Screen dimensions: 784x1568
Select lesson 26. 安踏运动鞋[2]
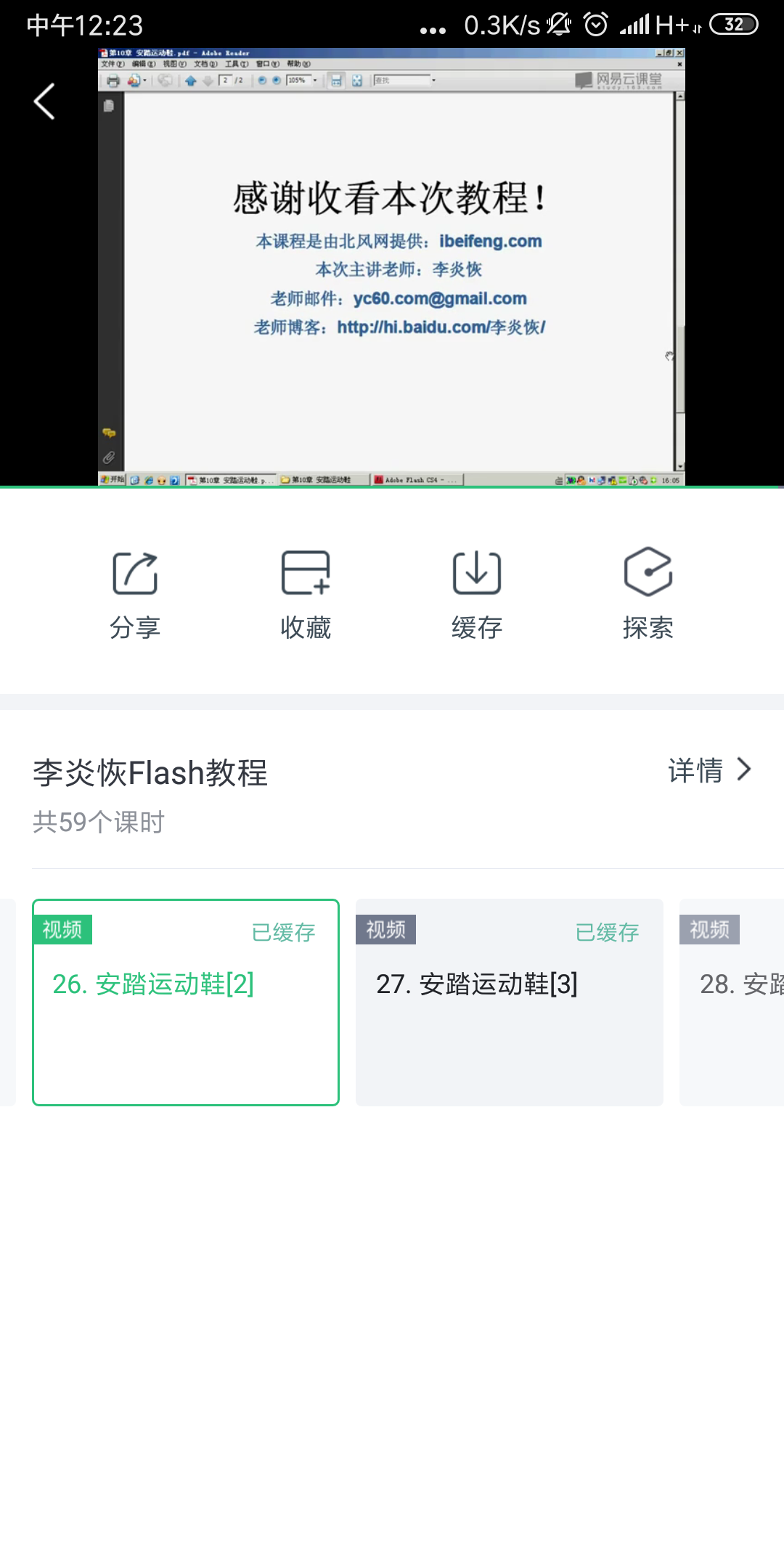pyautogui.click(x=186, y=1002)
